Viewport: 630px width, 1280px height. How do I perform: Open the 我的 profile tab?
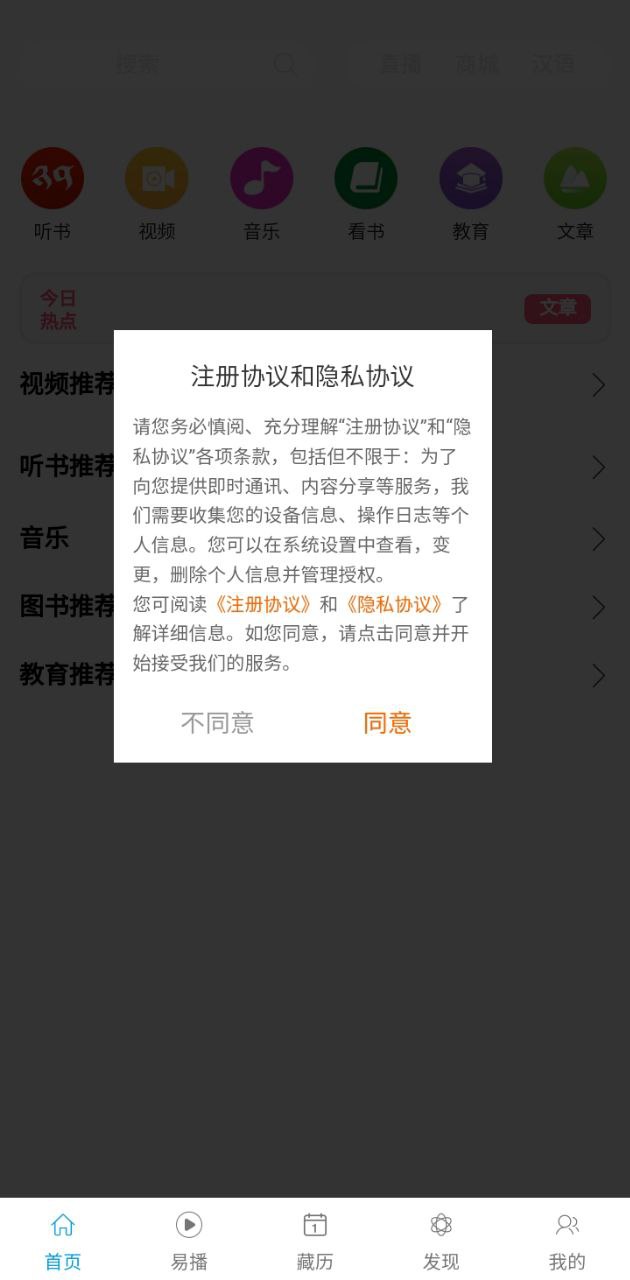[567, 1240]
